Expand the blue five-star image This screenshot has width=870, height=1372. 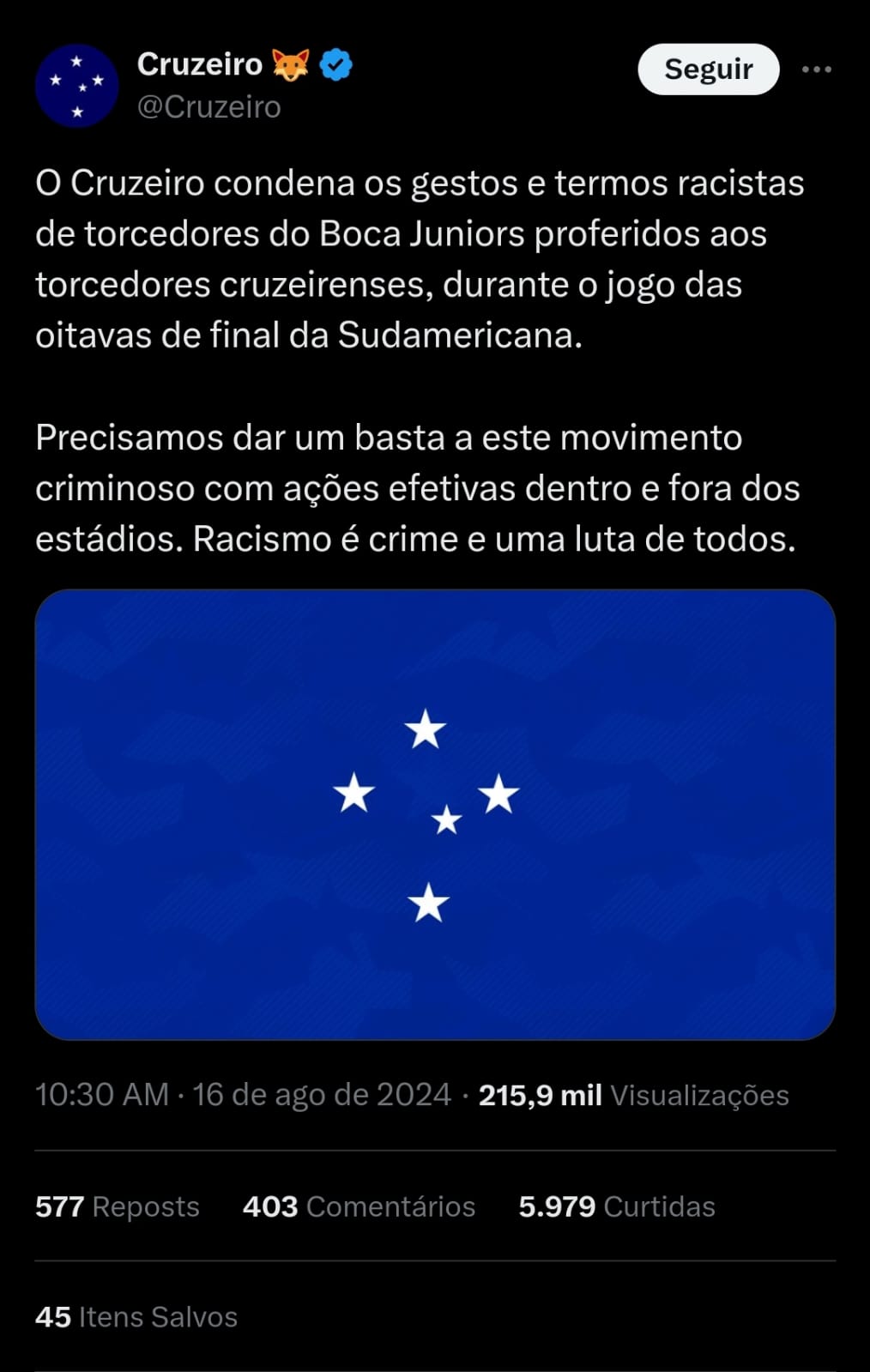point(435,813)
